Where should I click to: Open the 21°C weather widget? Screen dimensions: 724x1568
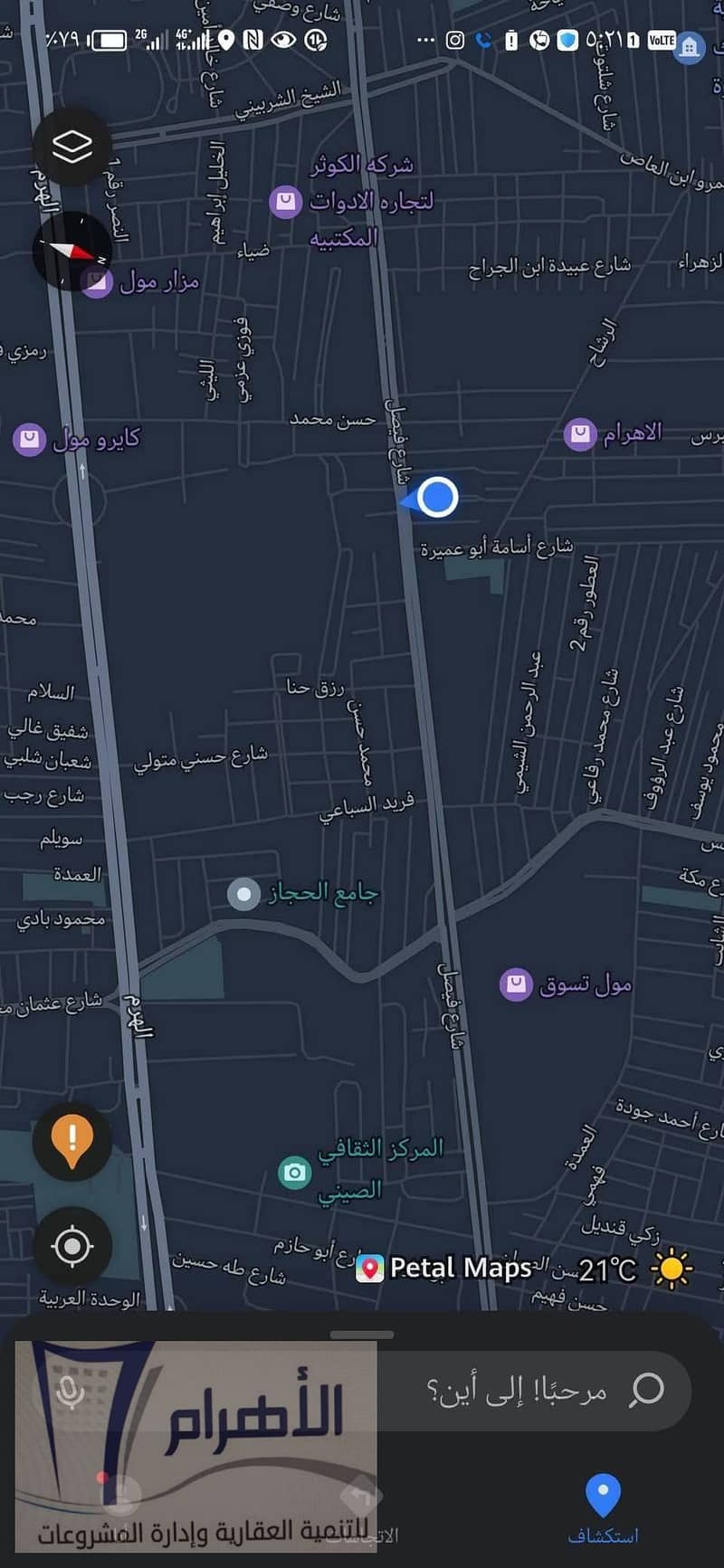[x=635, y=1269]
